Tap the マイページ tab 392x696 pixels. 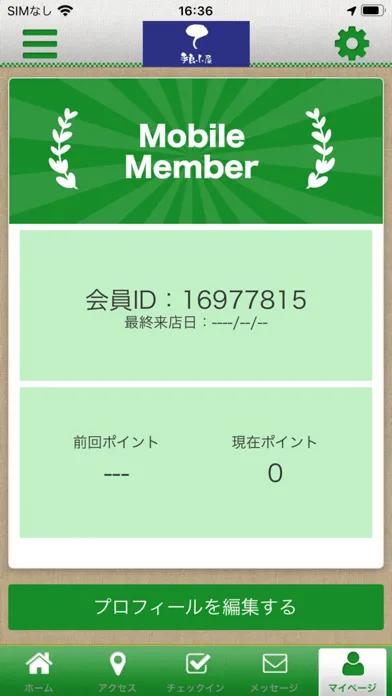coord(352,672)
